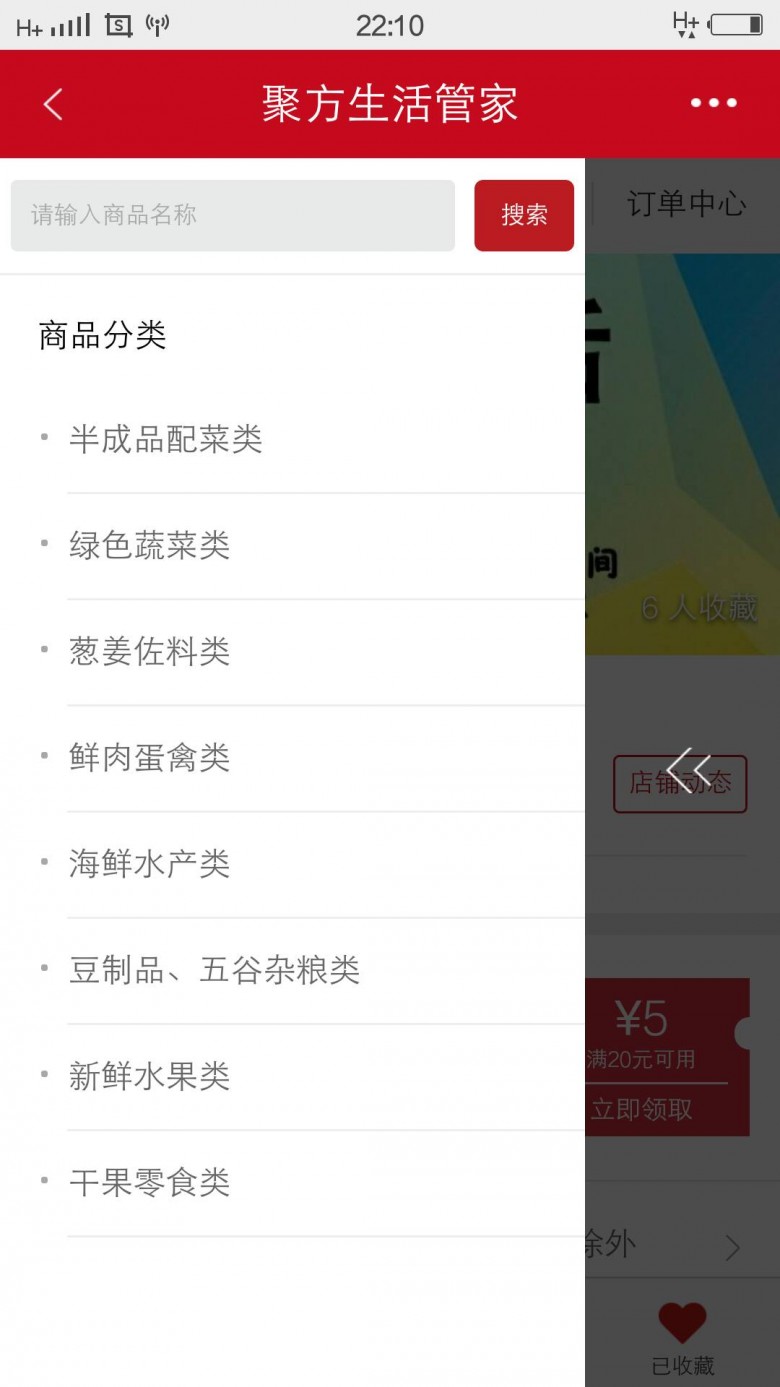Tap the product name search field

coord(232,215)
